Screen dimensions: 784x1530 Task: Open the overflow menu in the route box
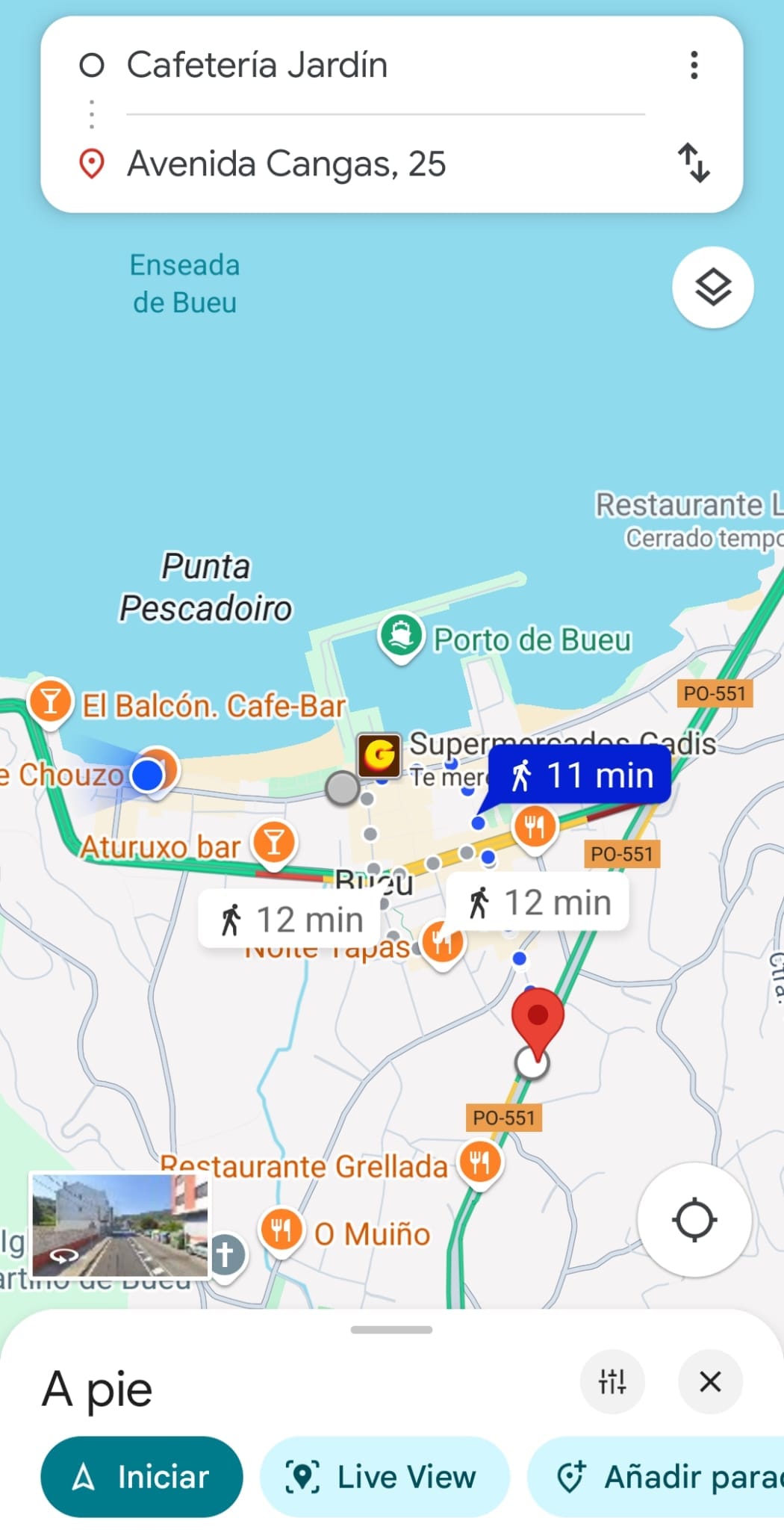point(694,65)
